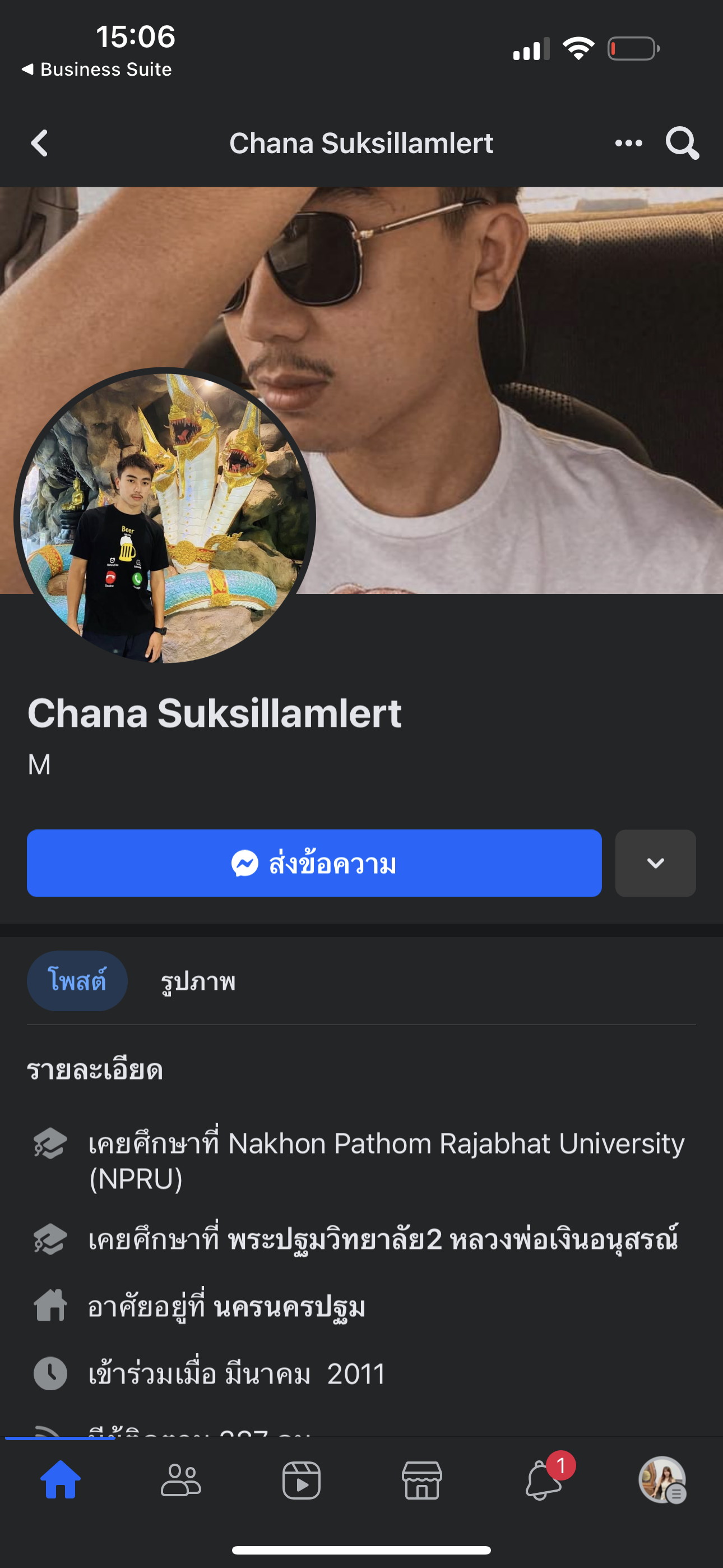Open the notifications bell
The height and width of the screenshot is (1568, 723).
(x=543, y=1481)
